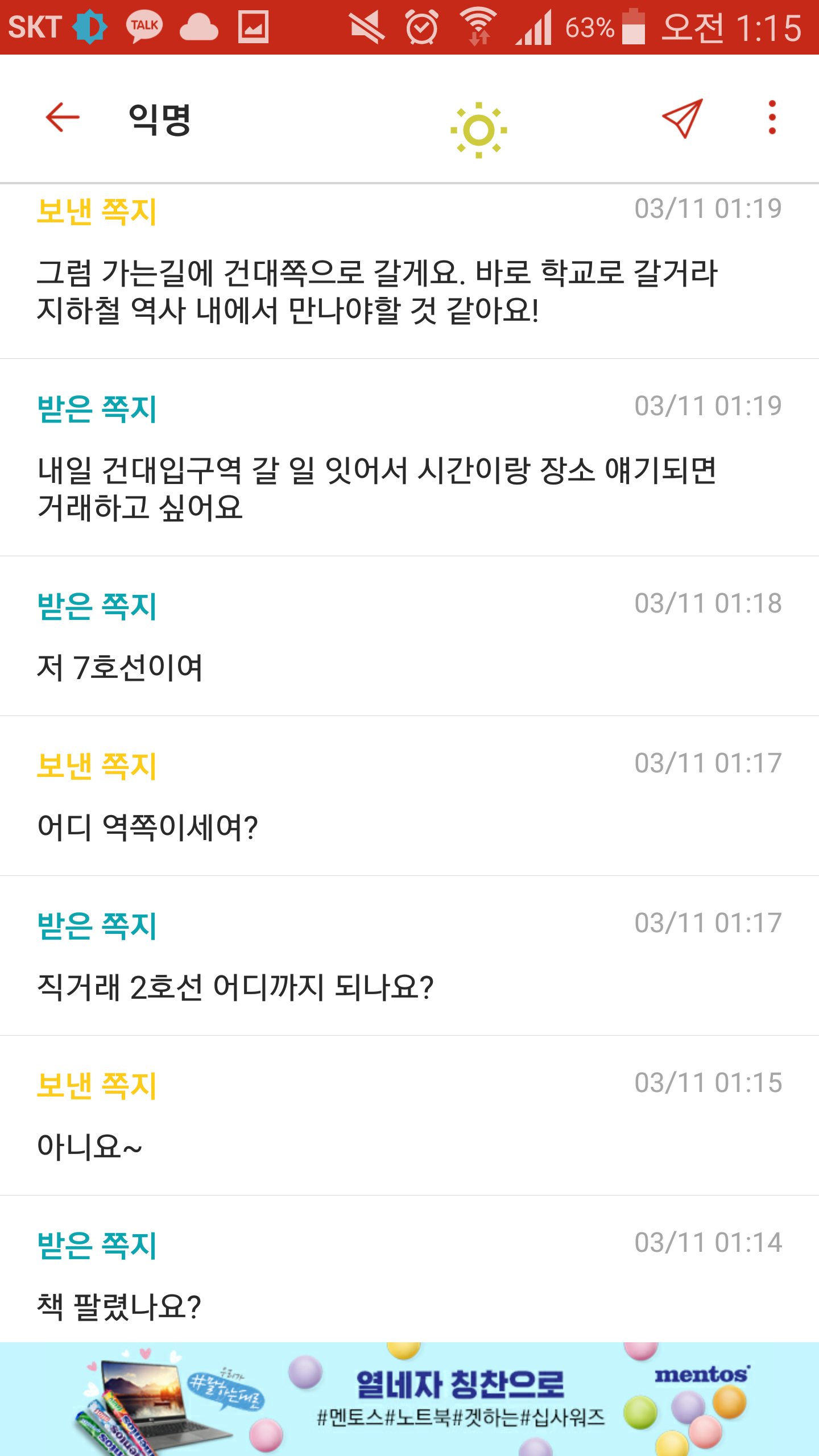Image resolution: width=819 pixels, height=1456 pixels.
Task: Go back using the red arrow
Action: coord(63,118)
